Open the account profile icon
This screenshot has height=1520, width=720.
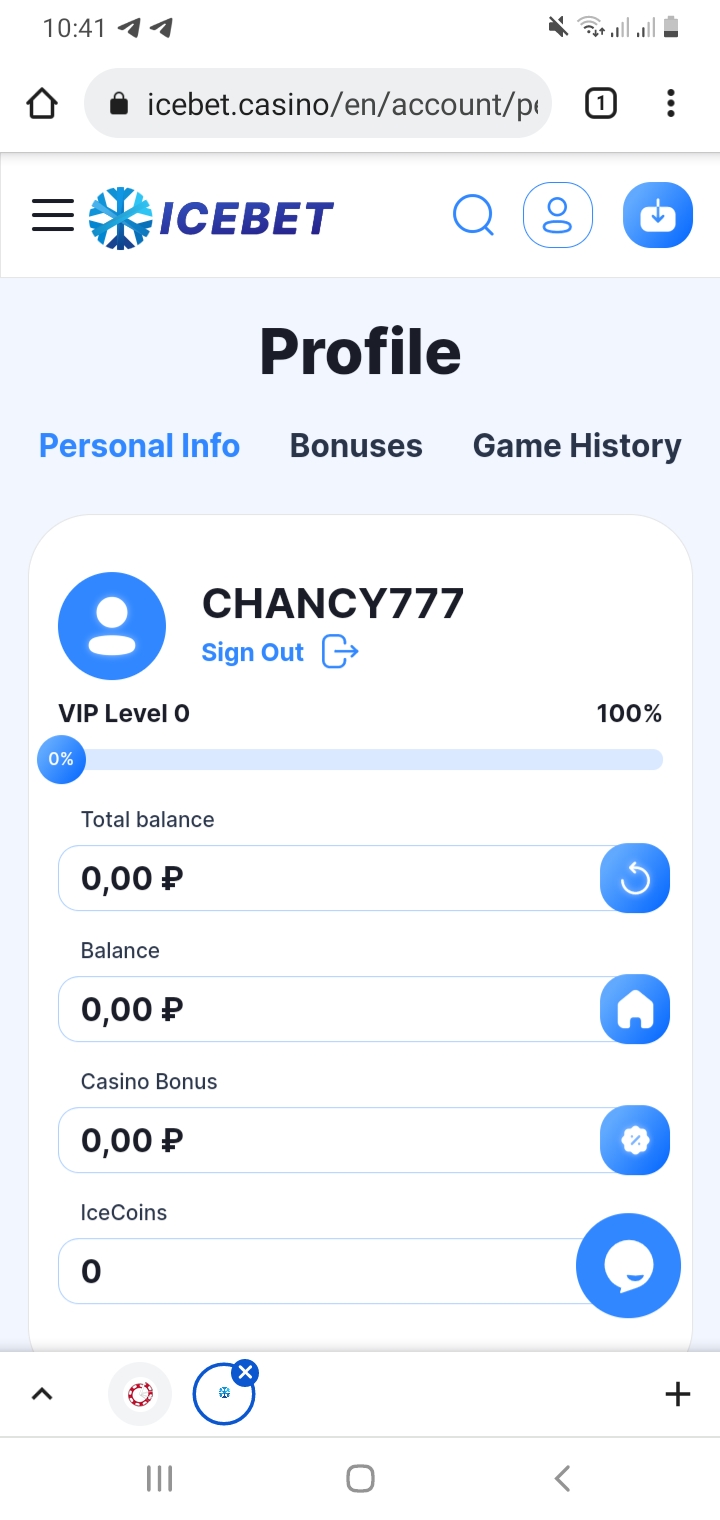tap(557, 215)
